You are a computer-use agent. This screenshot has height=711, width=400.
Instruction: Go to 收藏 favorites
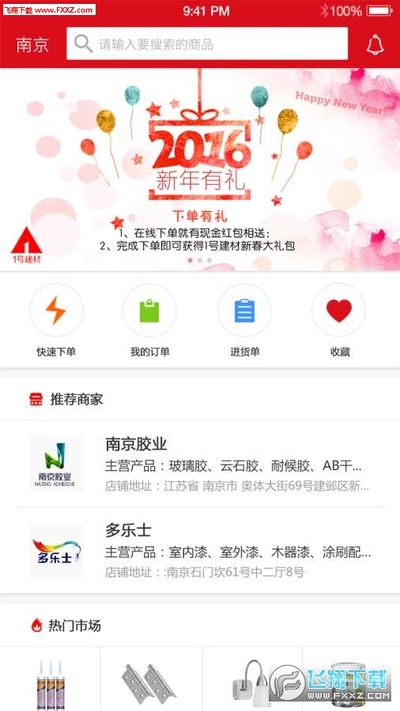click(339, 320)
